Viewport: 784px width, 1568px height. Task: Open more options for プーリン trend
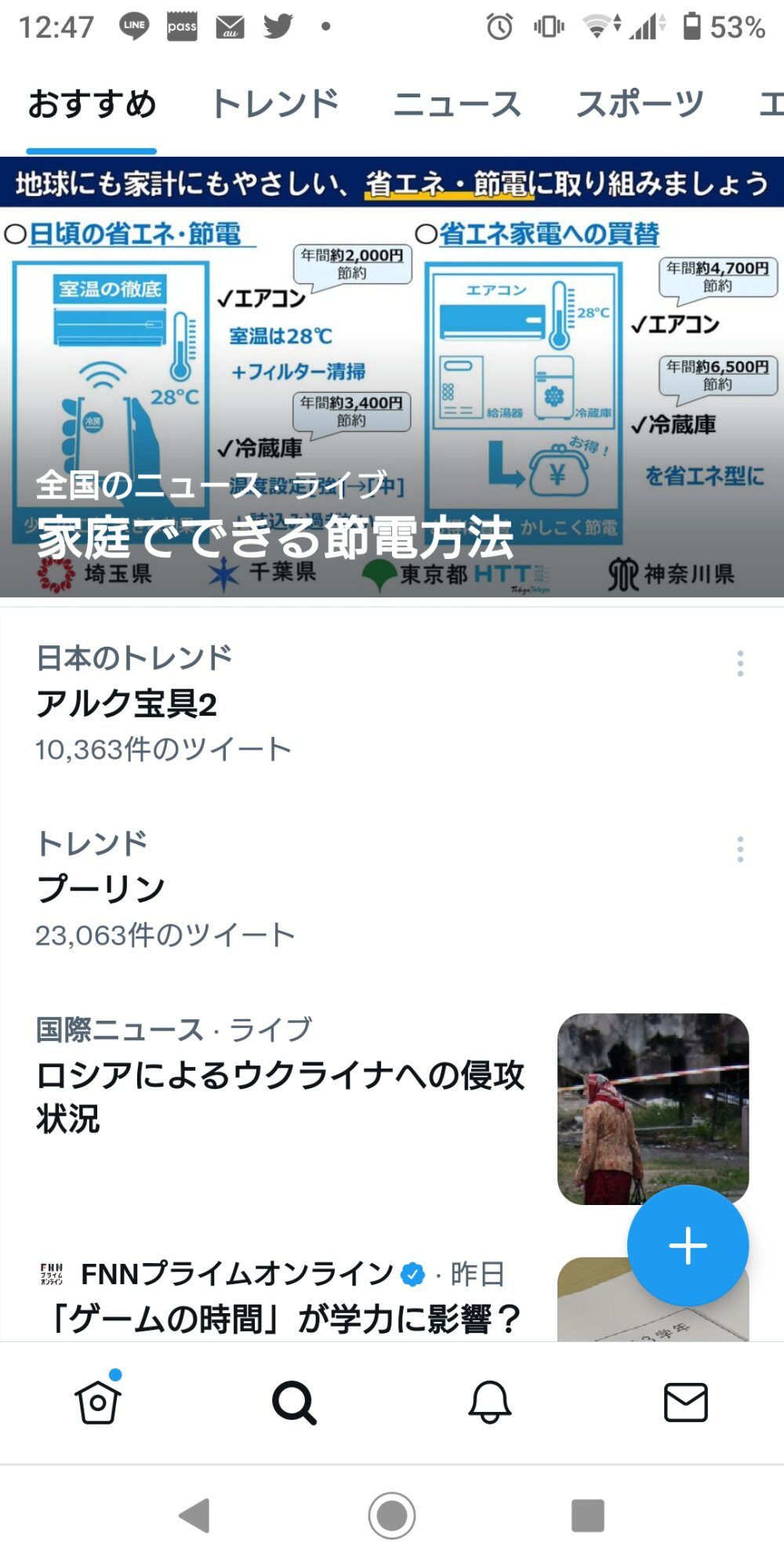[x=740, y=849]
